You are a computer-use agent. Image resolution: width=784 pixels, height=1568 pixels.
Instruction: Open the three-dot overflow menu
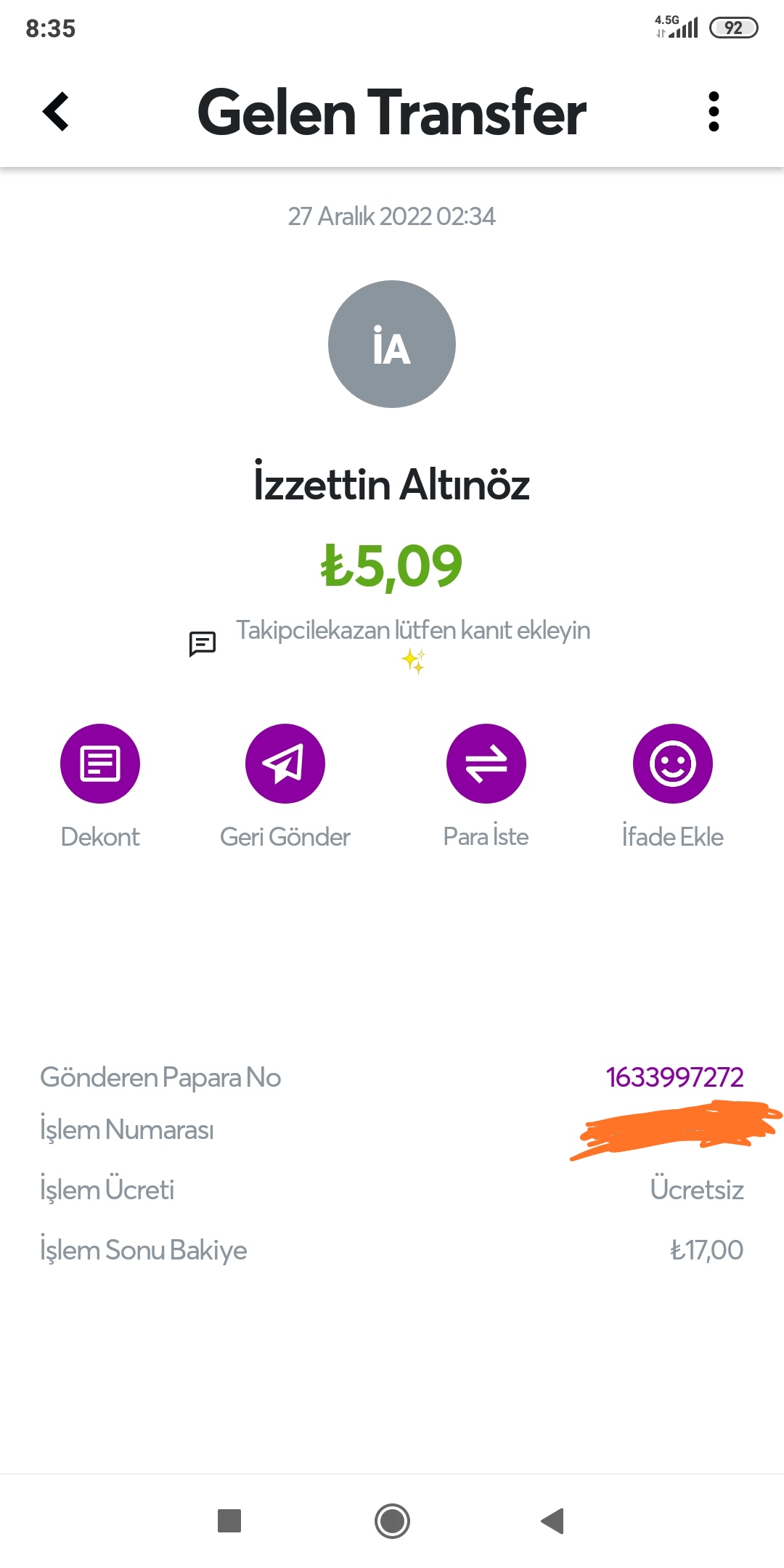pos(714,112)
